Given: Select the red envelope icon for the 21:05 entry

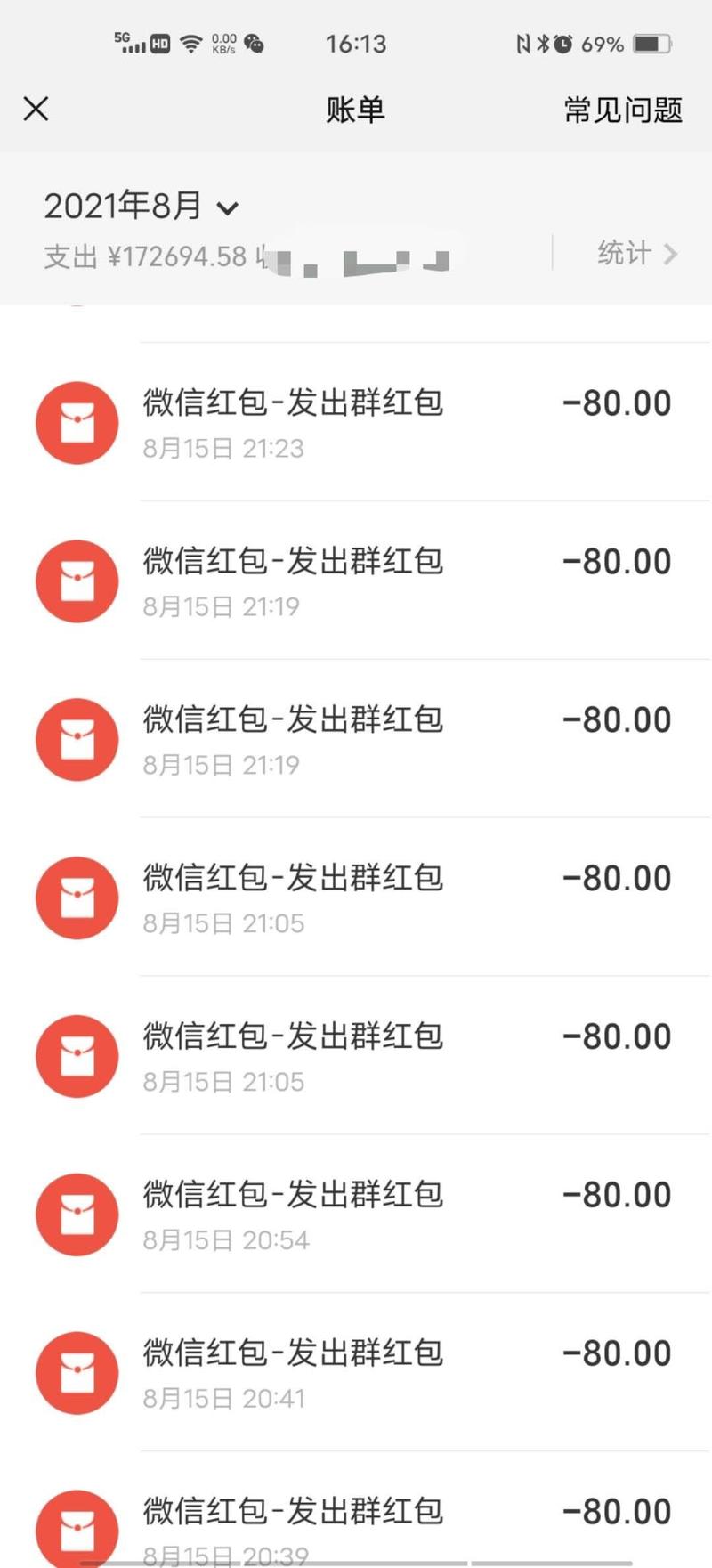Looking at the screenshot, I should [x=77, y=898].
